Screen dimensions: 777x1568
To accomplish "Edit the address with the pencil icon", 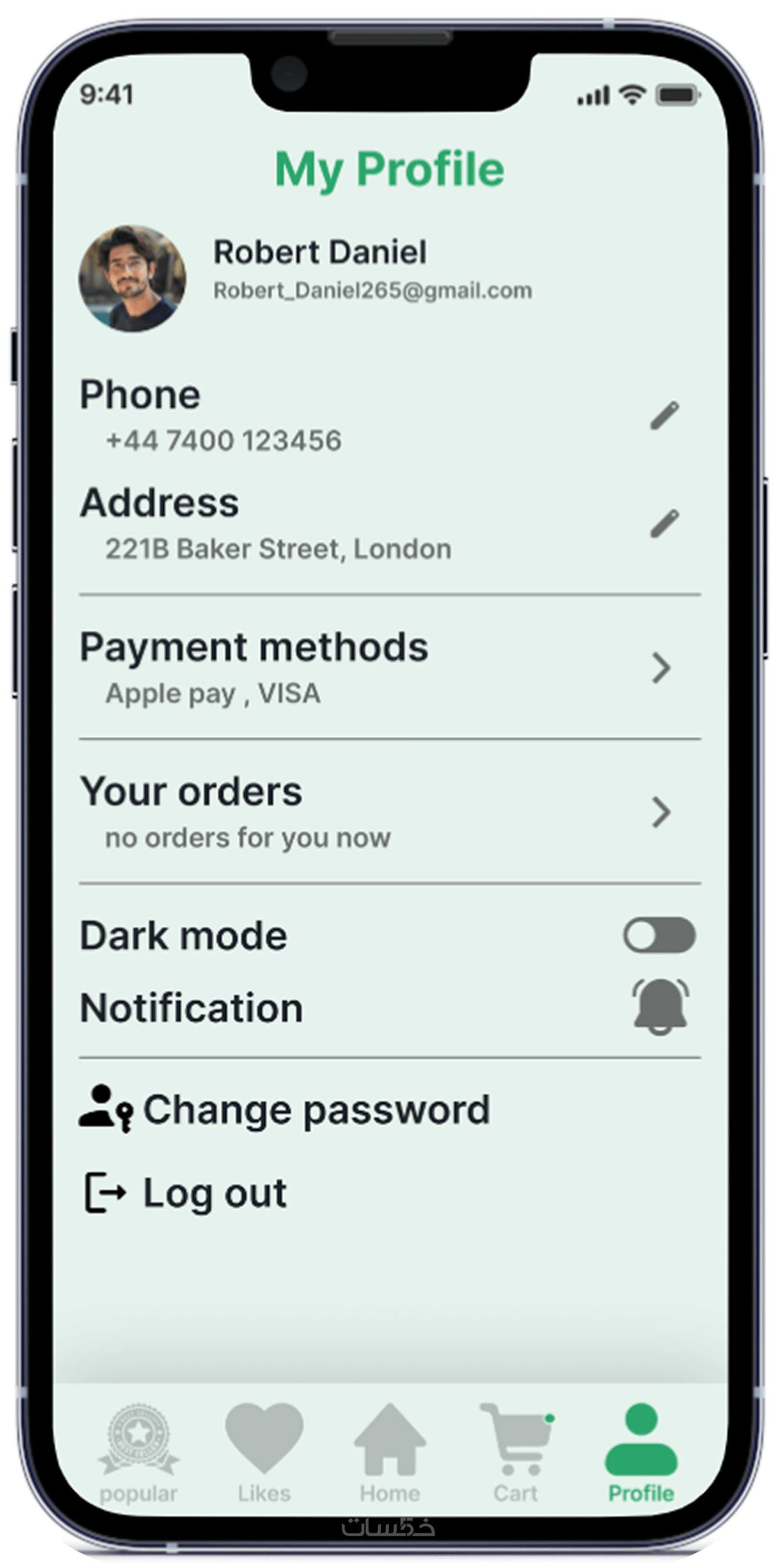I will coord(664,523).
